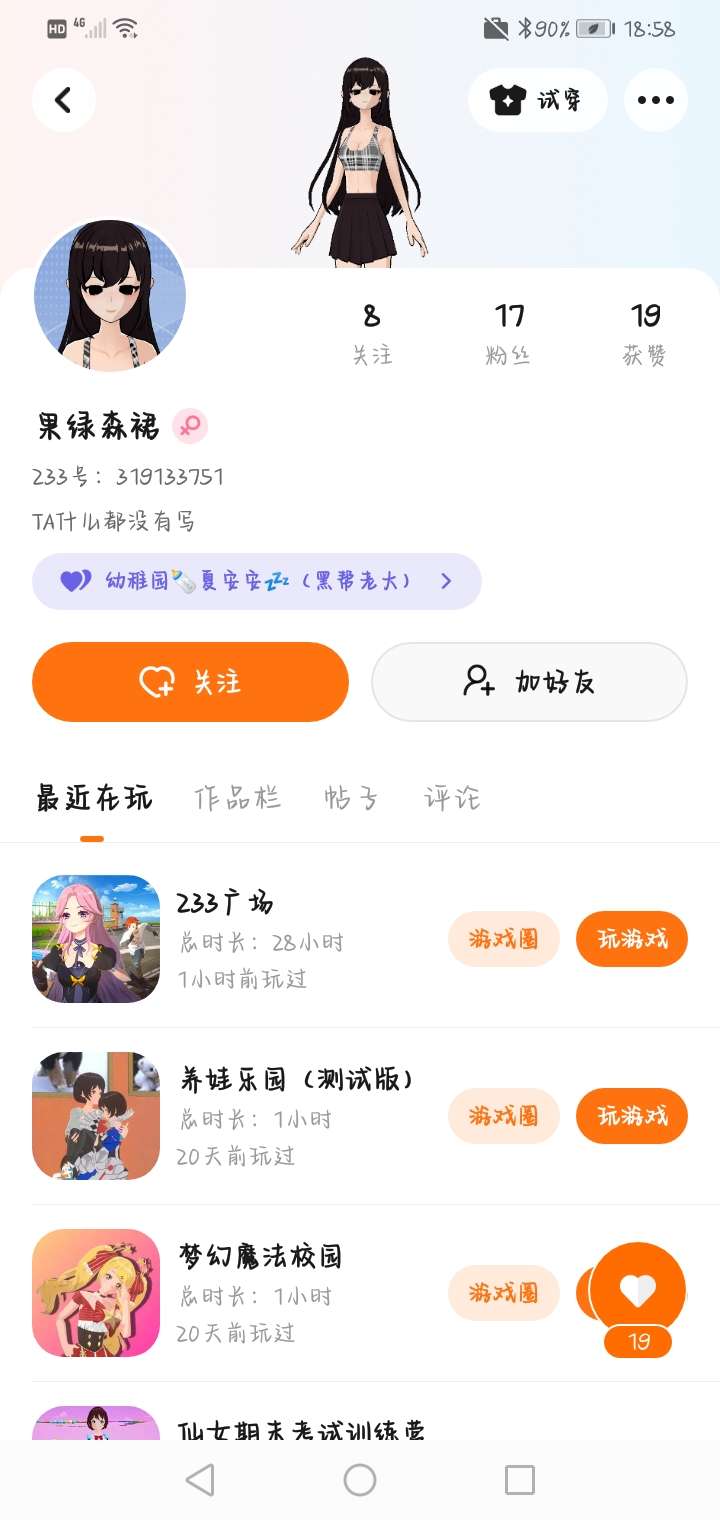Screen dimensions: 720x1520
Task: Tap 加好友 to add as friend
Action: pyautogui.click(x=529, y=682)
